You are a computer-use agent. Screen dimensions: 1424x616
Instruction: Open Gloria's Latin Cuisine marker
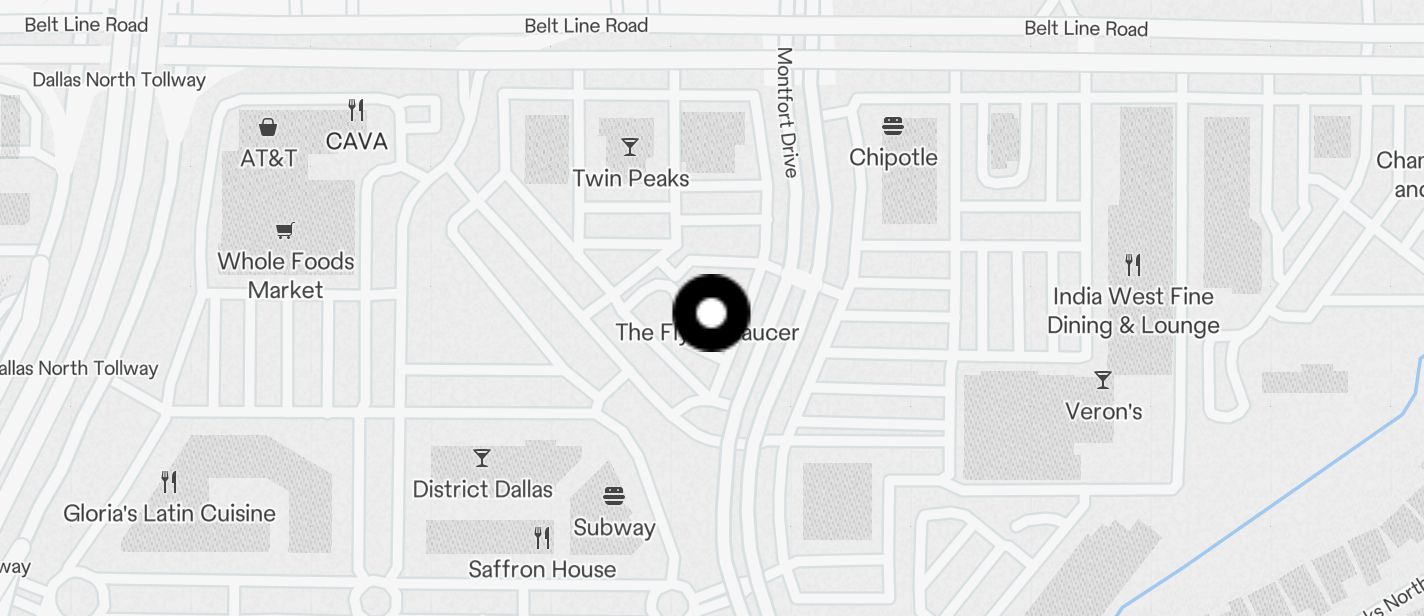click(169, 482)
